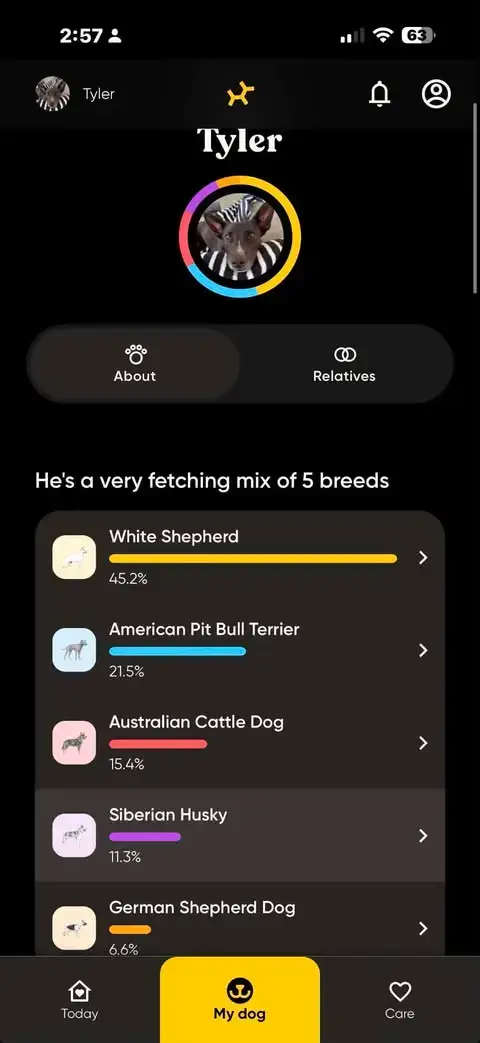Viewport: 480px width, 1043px height.
Task: Tap Tyler's profile photo
Action: click(240, 236)
